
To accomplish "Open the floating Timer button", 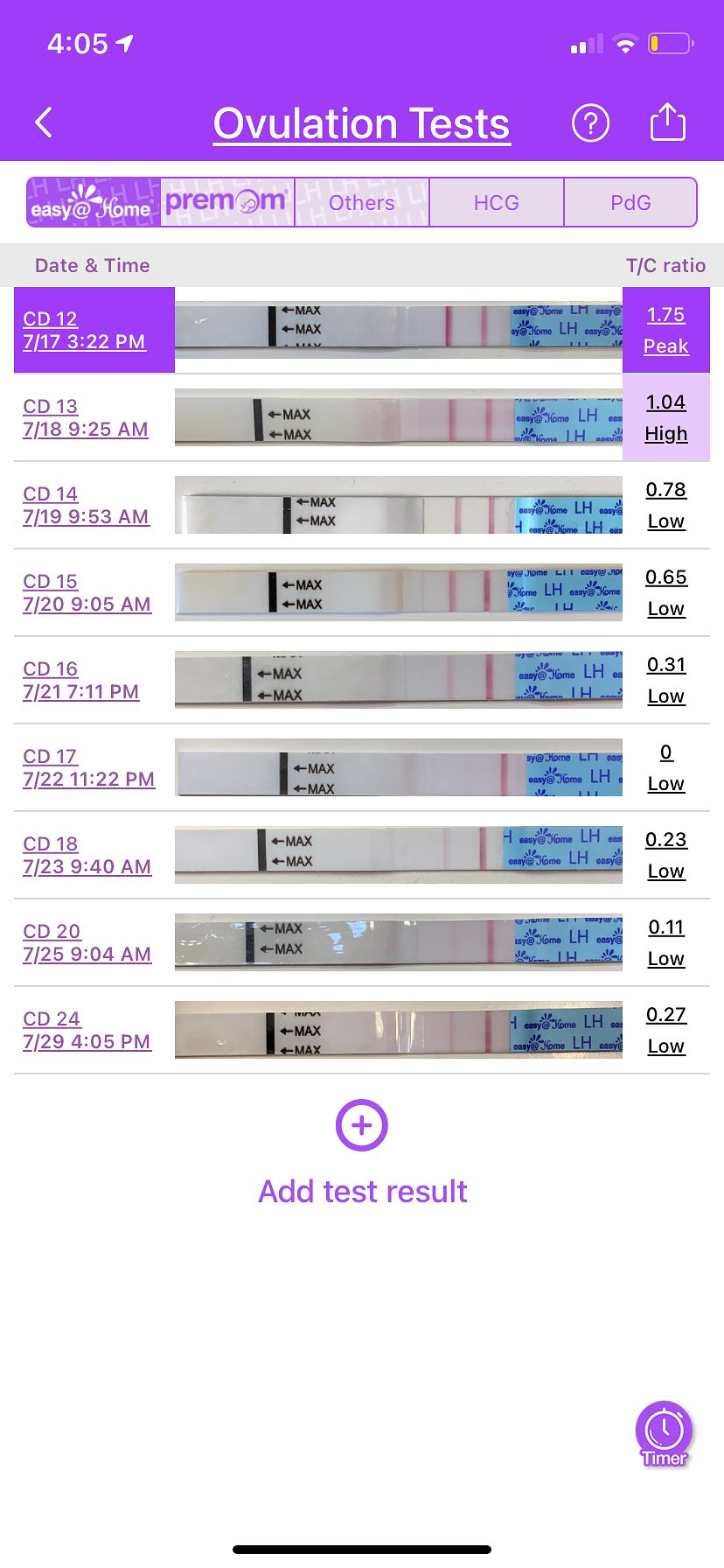I will point(665,1433).
